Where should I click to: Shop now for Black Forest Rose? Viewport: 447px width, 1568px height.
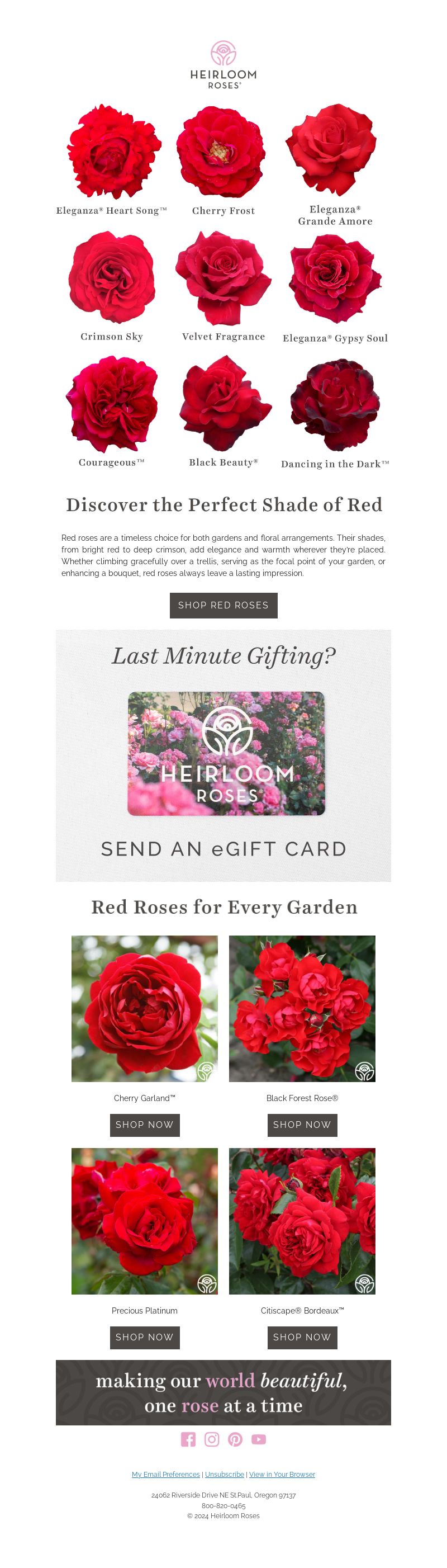[302, 1124]
